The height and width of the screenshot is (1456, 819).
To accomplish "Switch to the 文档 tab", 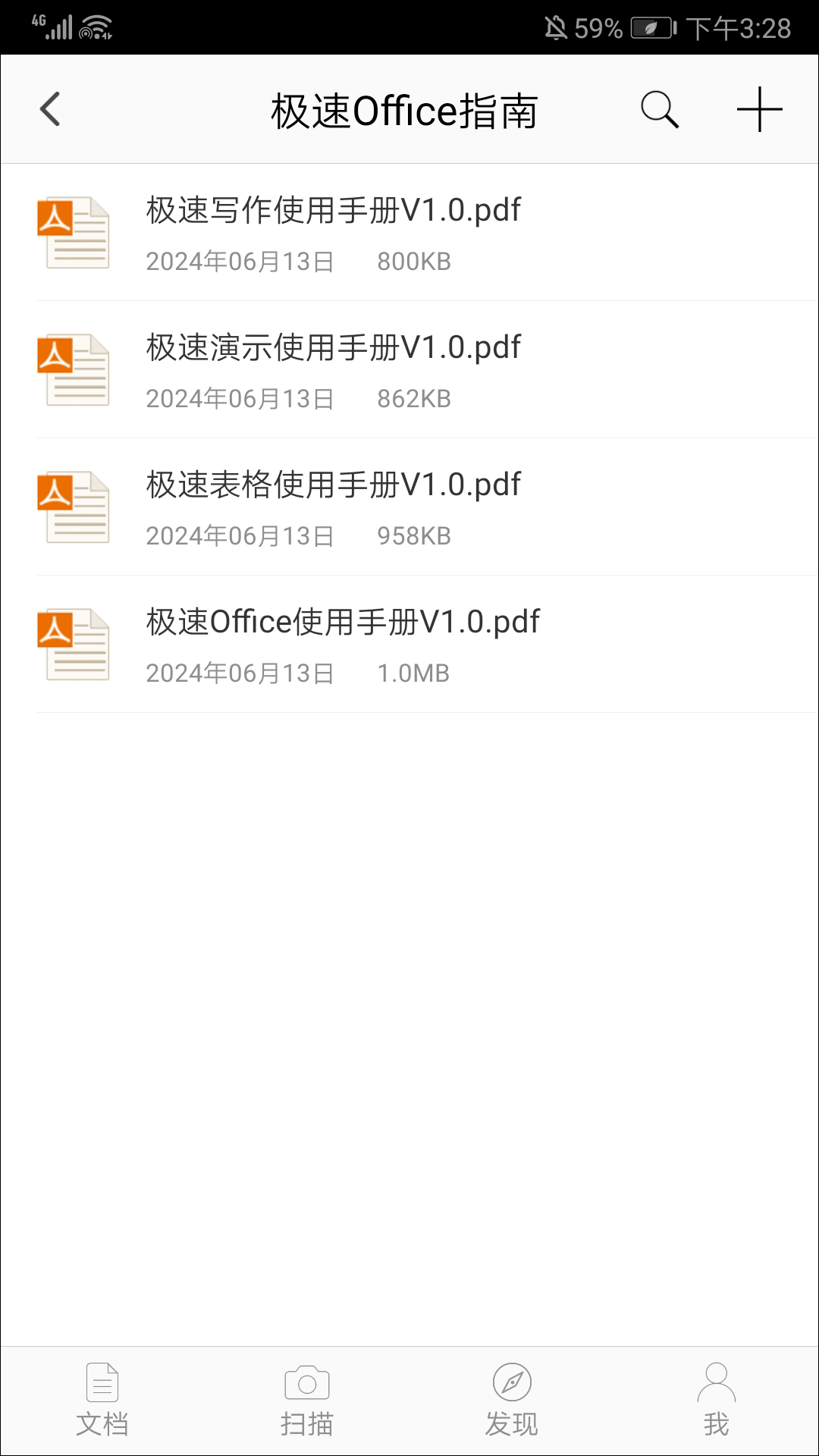I will (102, 1400).
